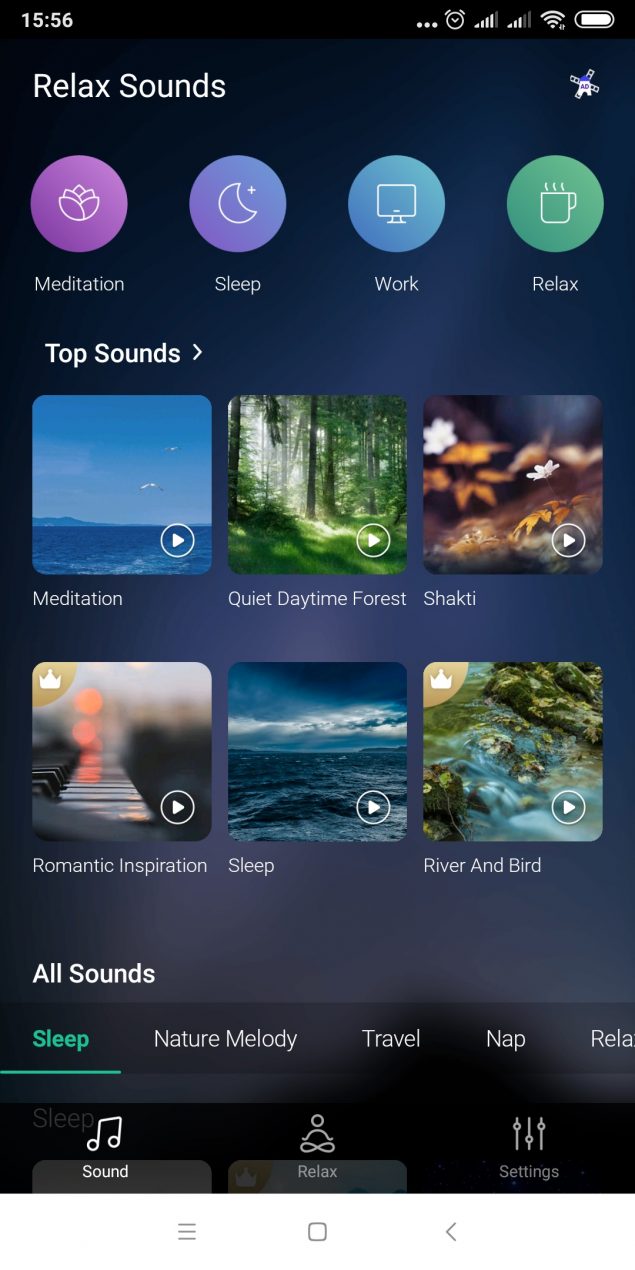Viewport: 635px width, 1270px height.
Task: Open premium River And Bird sound
Action: coord(512,752)
